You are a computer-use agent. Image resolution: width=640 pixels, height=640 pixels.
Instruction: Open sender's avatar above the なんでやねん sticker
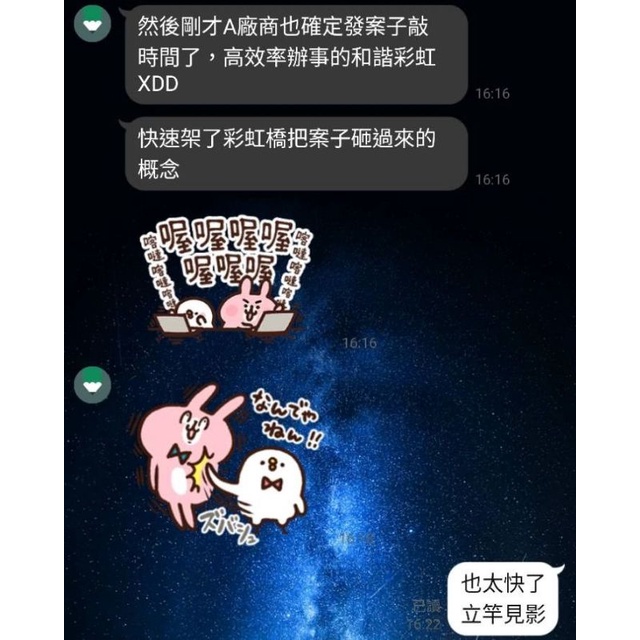[93, 385]
